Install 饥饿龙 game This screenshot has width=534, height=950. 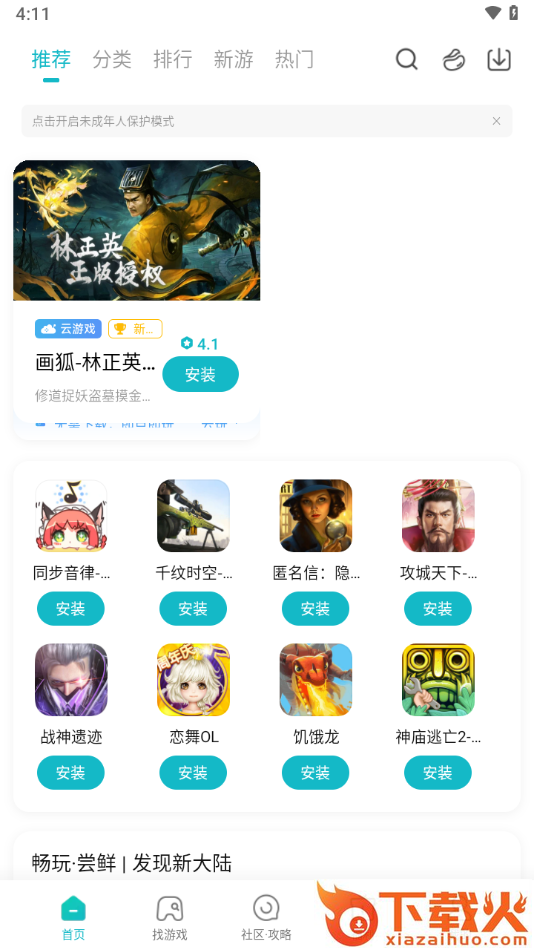pos(316,772)
